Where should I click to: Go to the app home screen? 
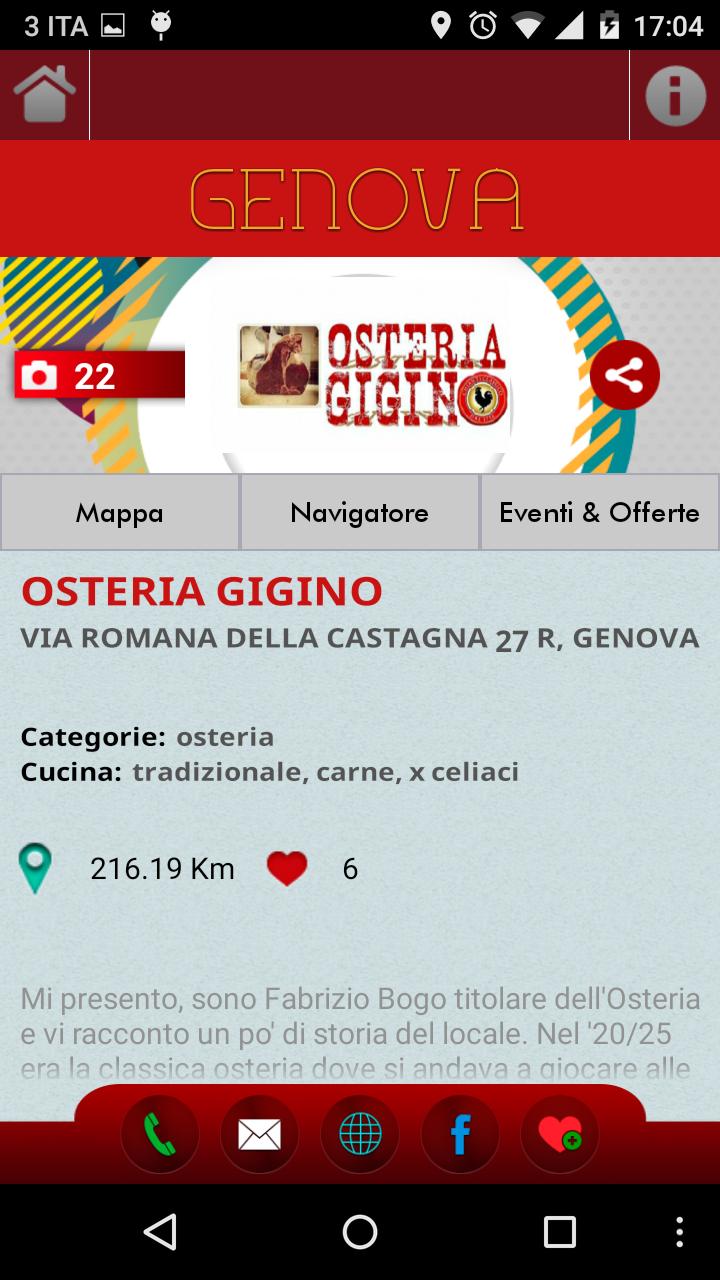click(44, 95)
